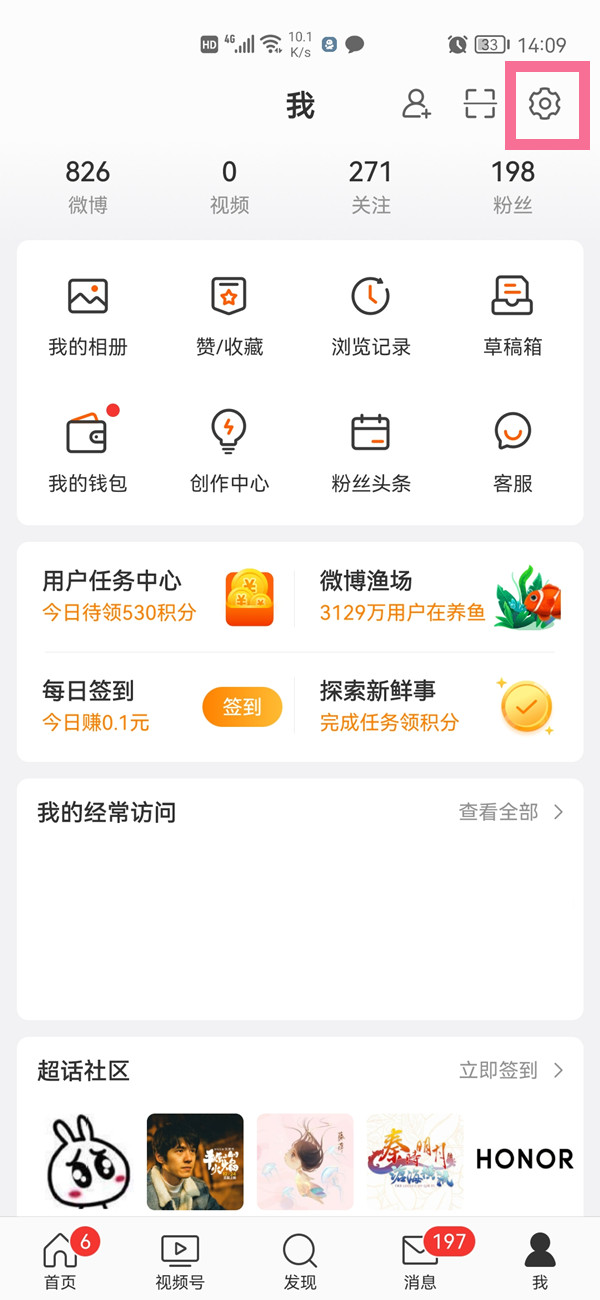Open the 草稿箱 drafts box

click(x=513, y=316)
